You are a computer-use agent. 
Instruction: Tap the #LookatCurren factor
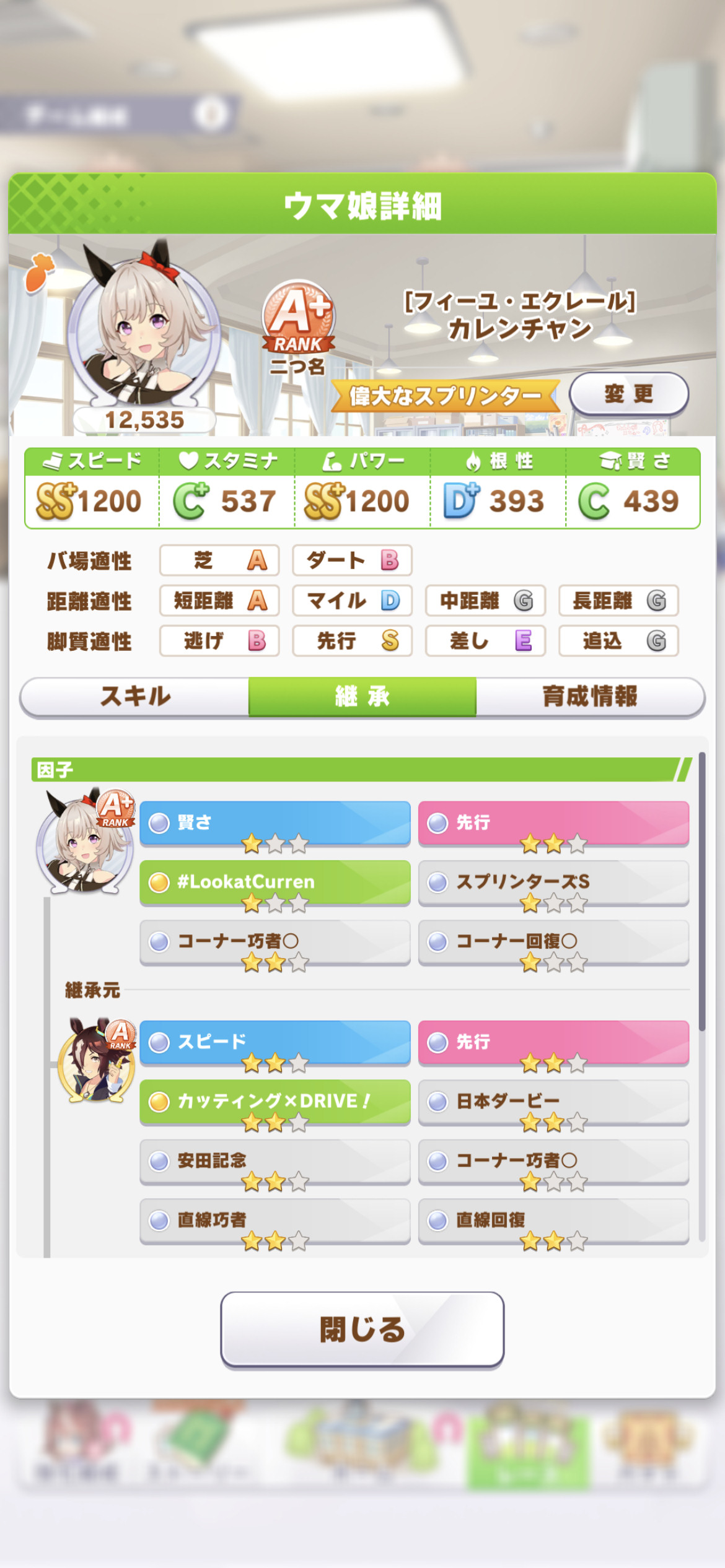click(x=275, y=882)
